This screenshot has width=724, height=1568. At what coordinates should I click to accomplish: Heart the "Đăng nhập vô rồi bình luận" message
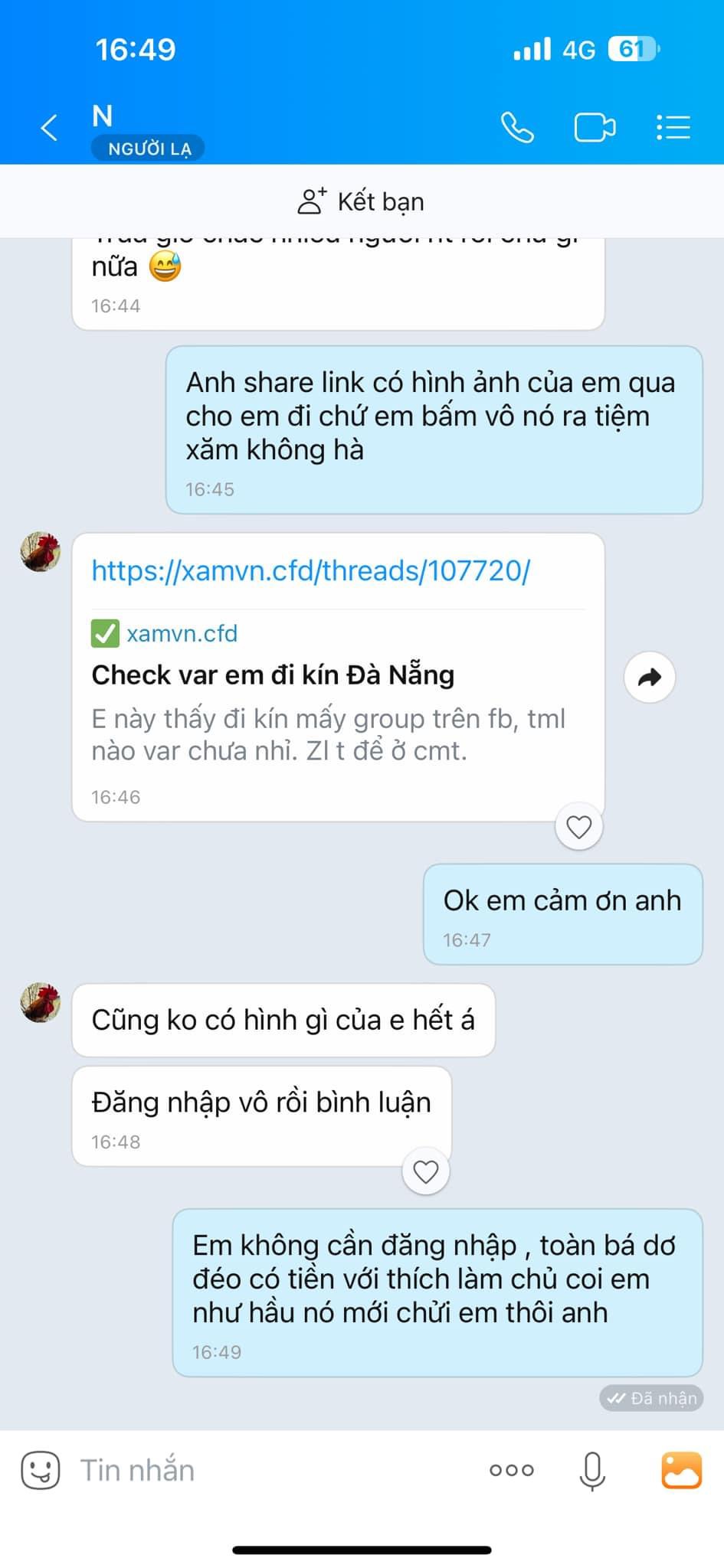[x=425, y=1171]
